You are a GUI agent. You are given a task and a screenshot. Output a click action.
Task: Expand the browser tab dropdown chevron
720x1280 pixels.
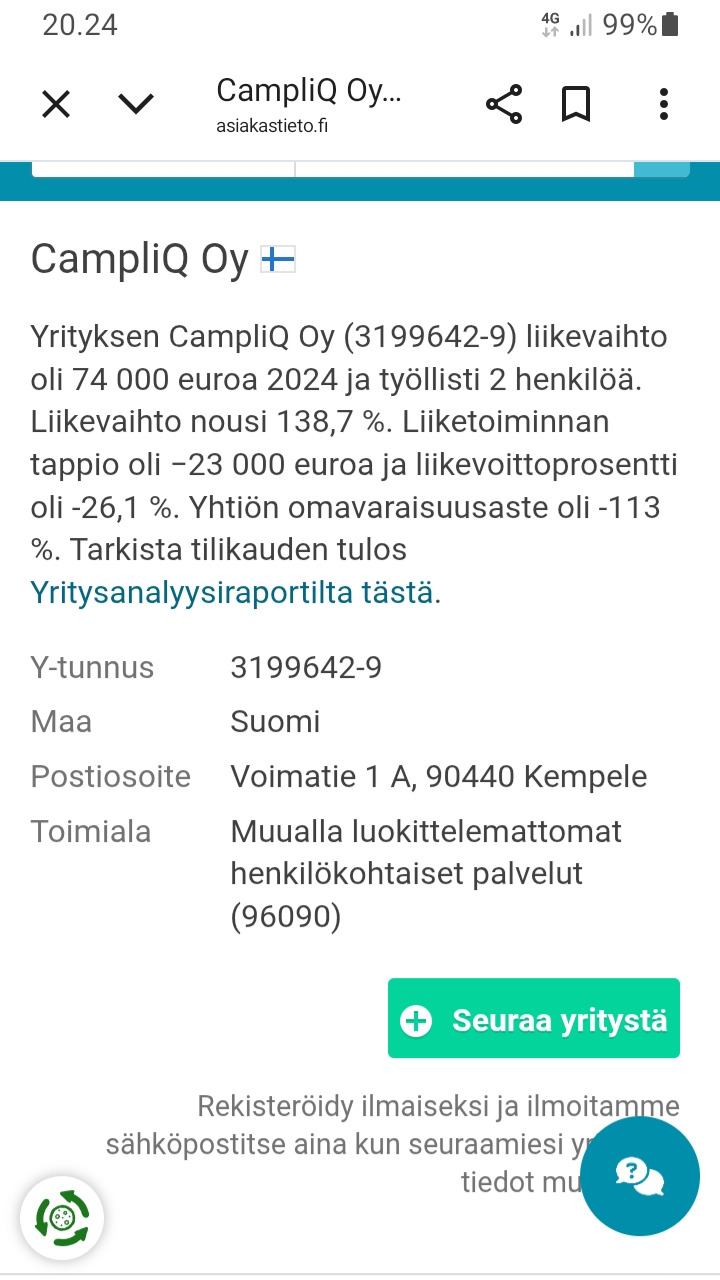(x=136, y=104)
